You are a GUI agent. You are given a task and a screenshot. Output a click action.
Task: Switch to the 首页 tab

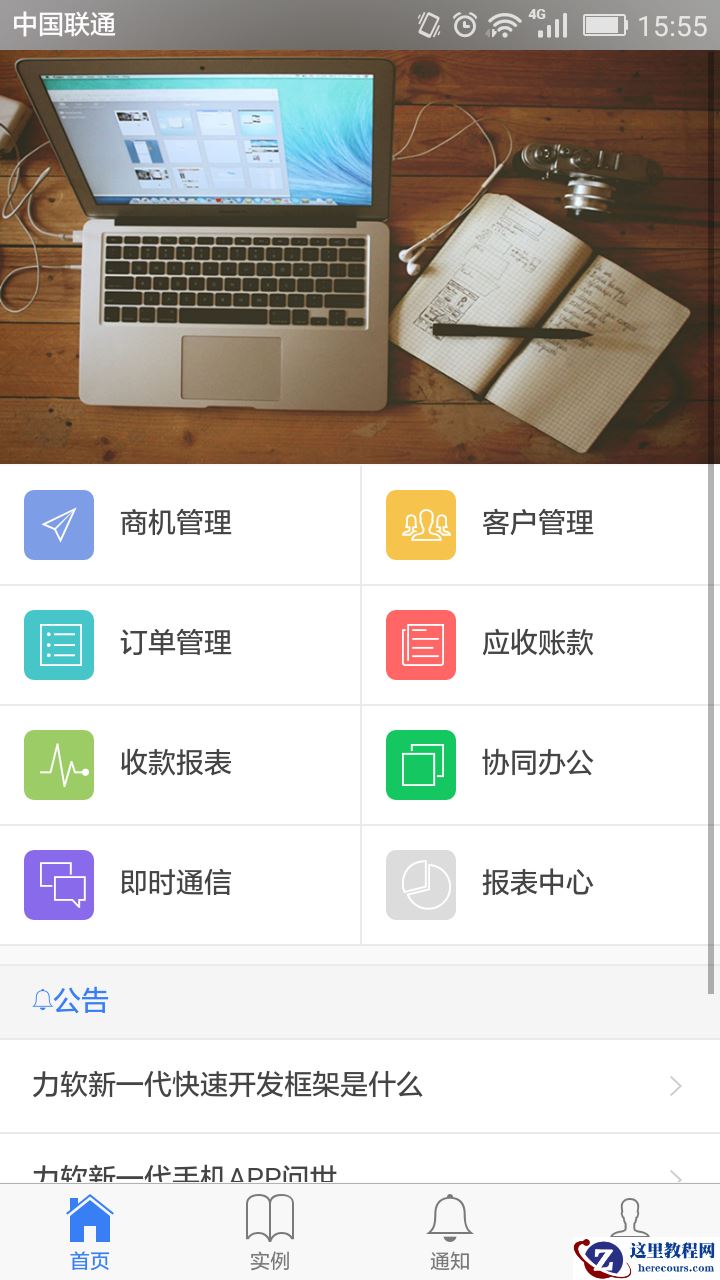point(90,1232)
